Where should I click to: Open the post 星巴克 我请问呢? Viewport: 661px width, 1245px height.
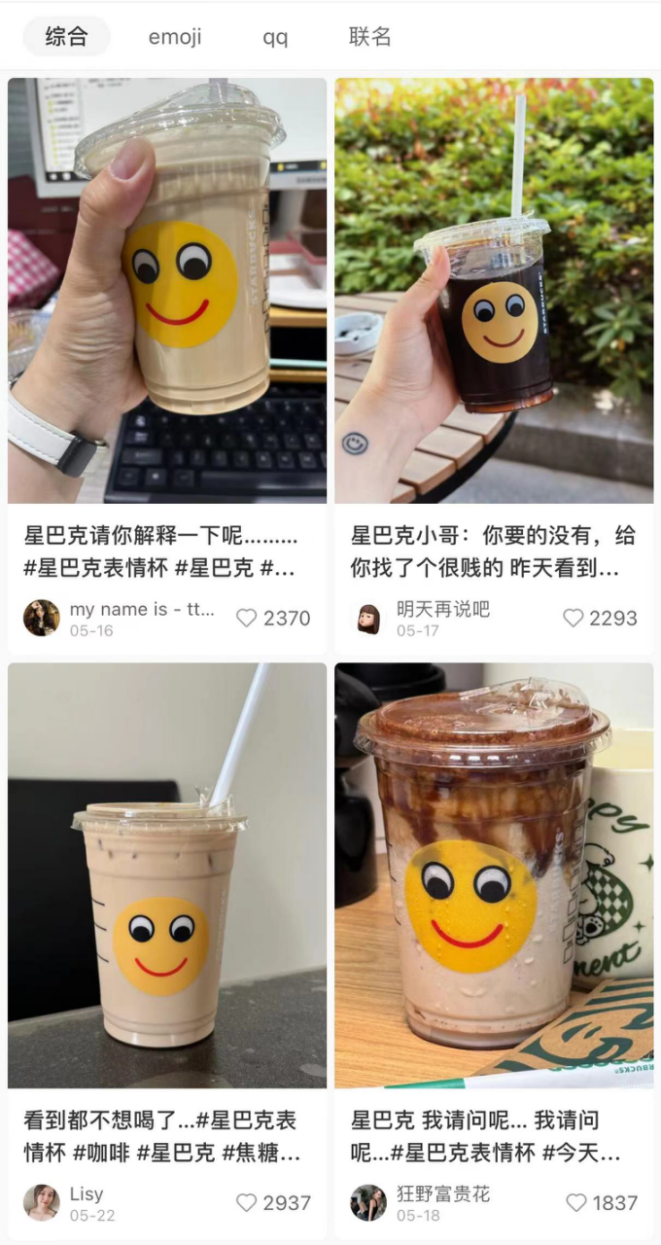pos(494,875)
